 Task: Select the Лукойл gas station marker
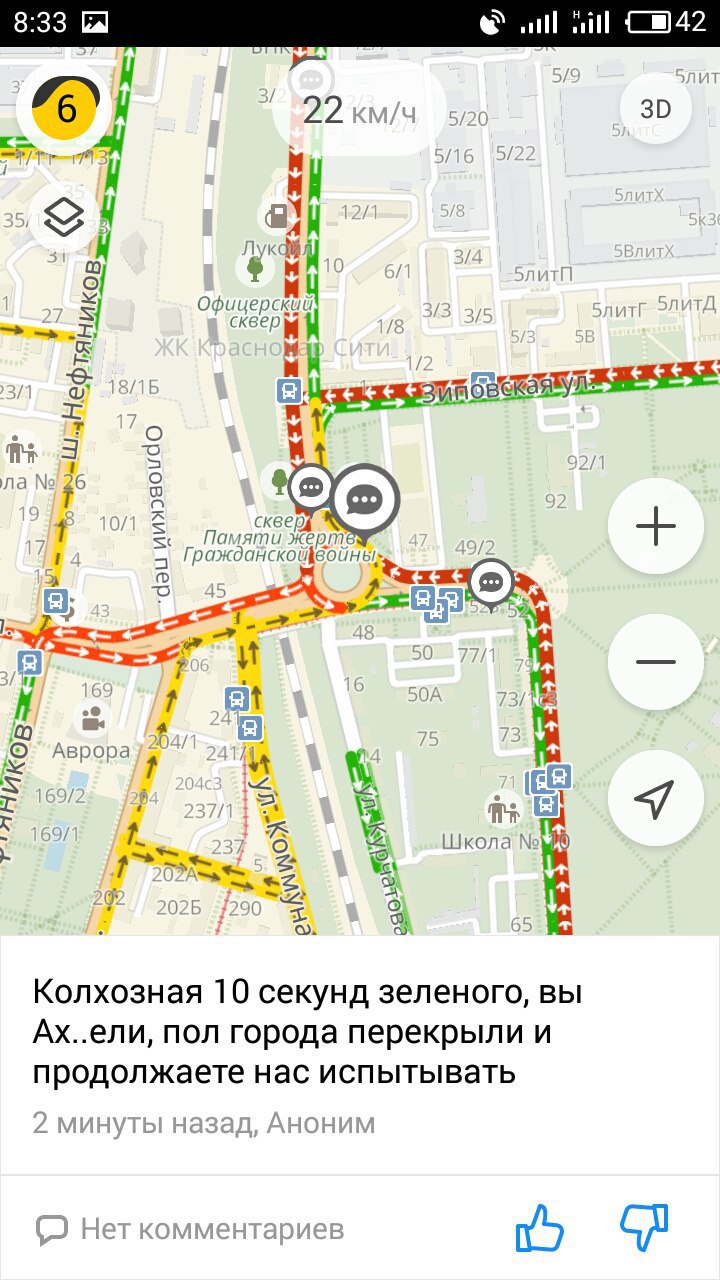276,215
